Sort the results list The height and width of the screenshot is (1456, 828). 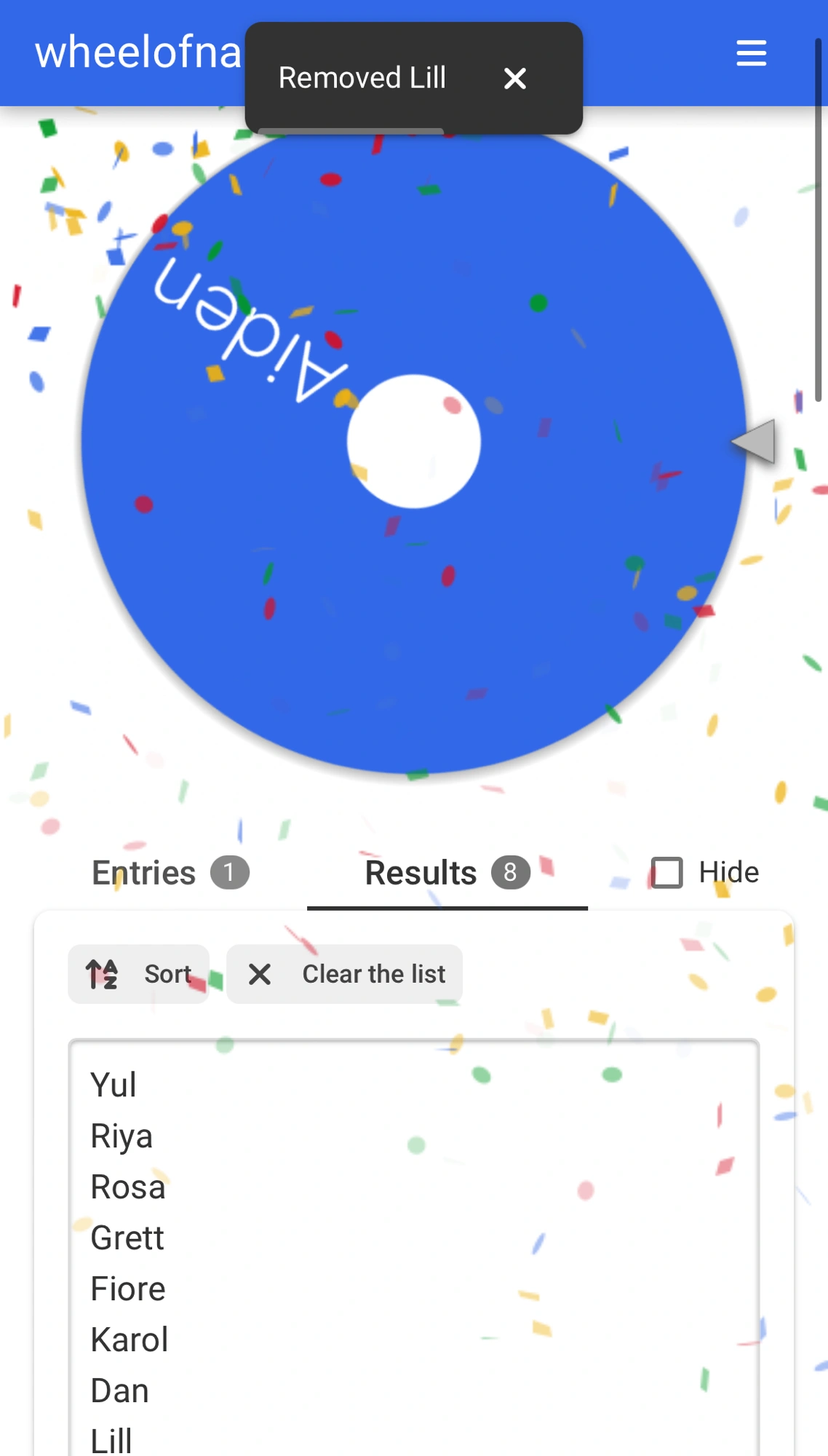click(x=138, y=974)
